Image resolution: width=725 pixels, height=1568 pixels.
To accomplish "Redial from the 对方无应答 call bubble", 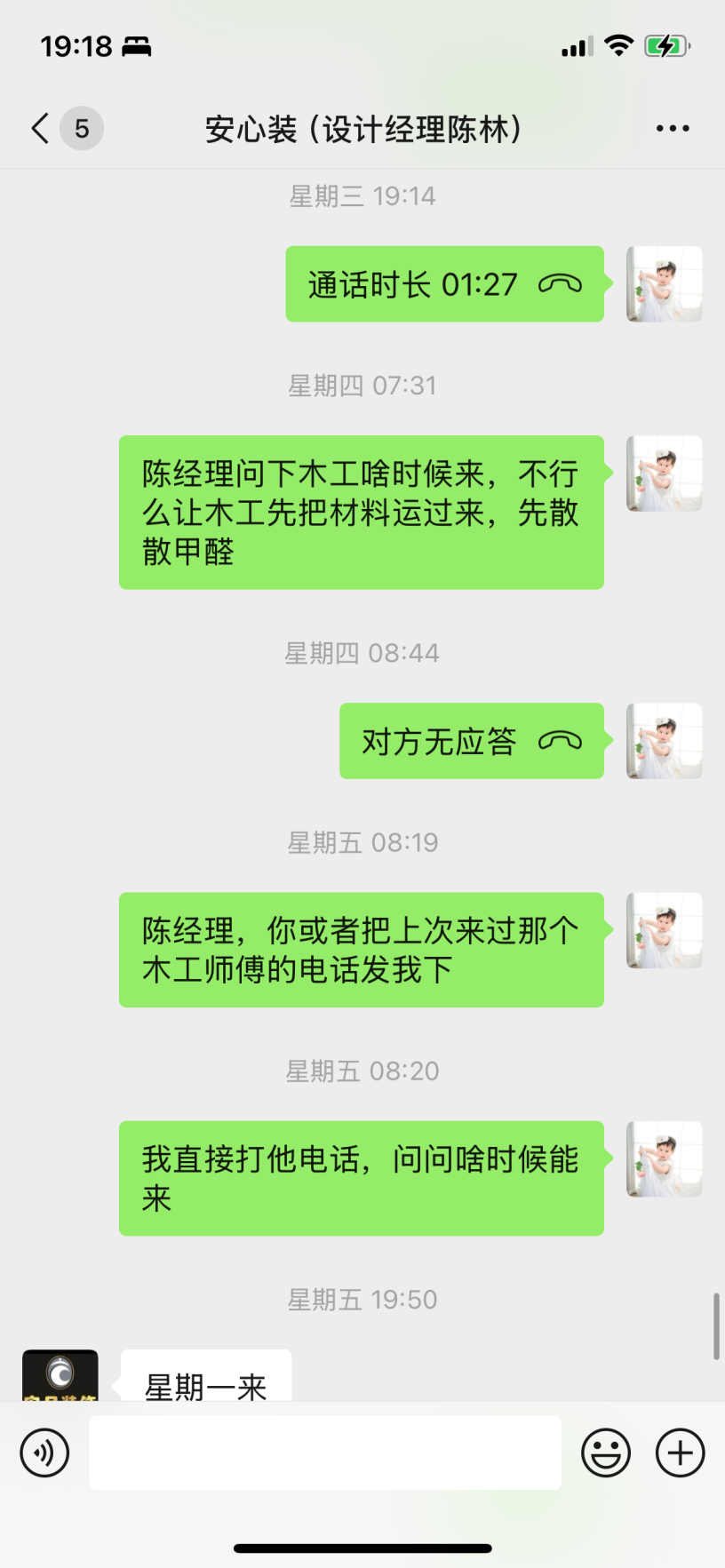I will point(471,741).
